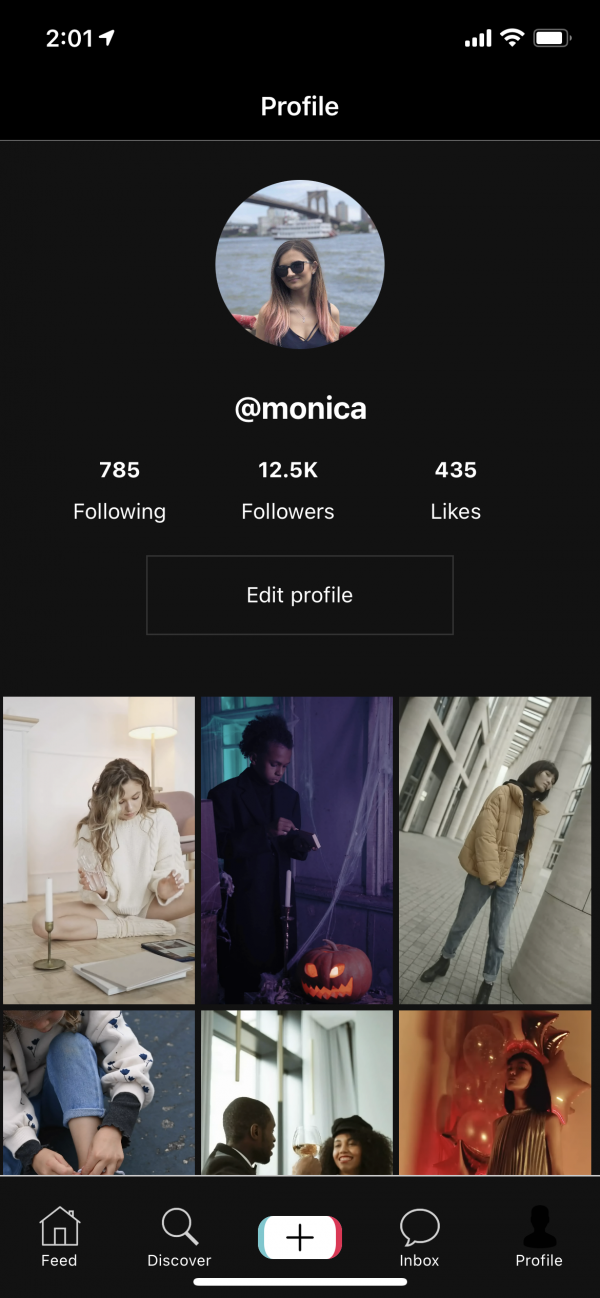View the 12.5K Followers list
600x1298 pixels.
point(288,491)
